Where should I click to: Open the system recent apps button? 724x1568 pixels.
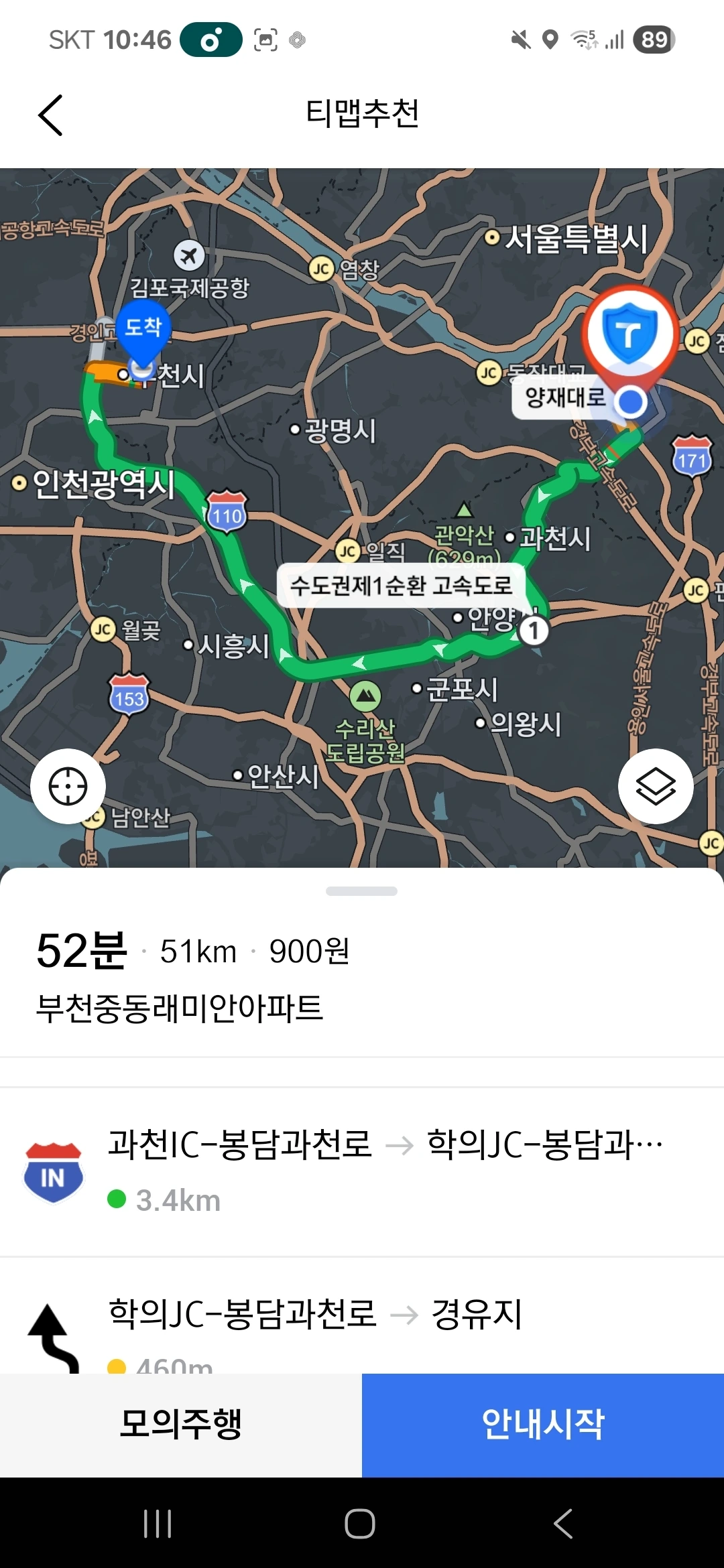pyautogui.click(x=158, y=1523)
